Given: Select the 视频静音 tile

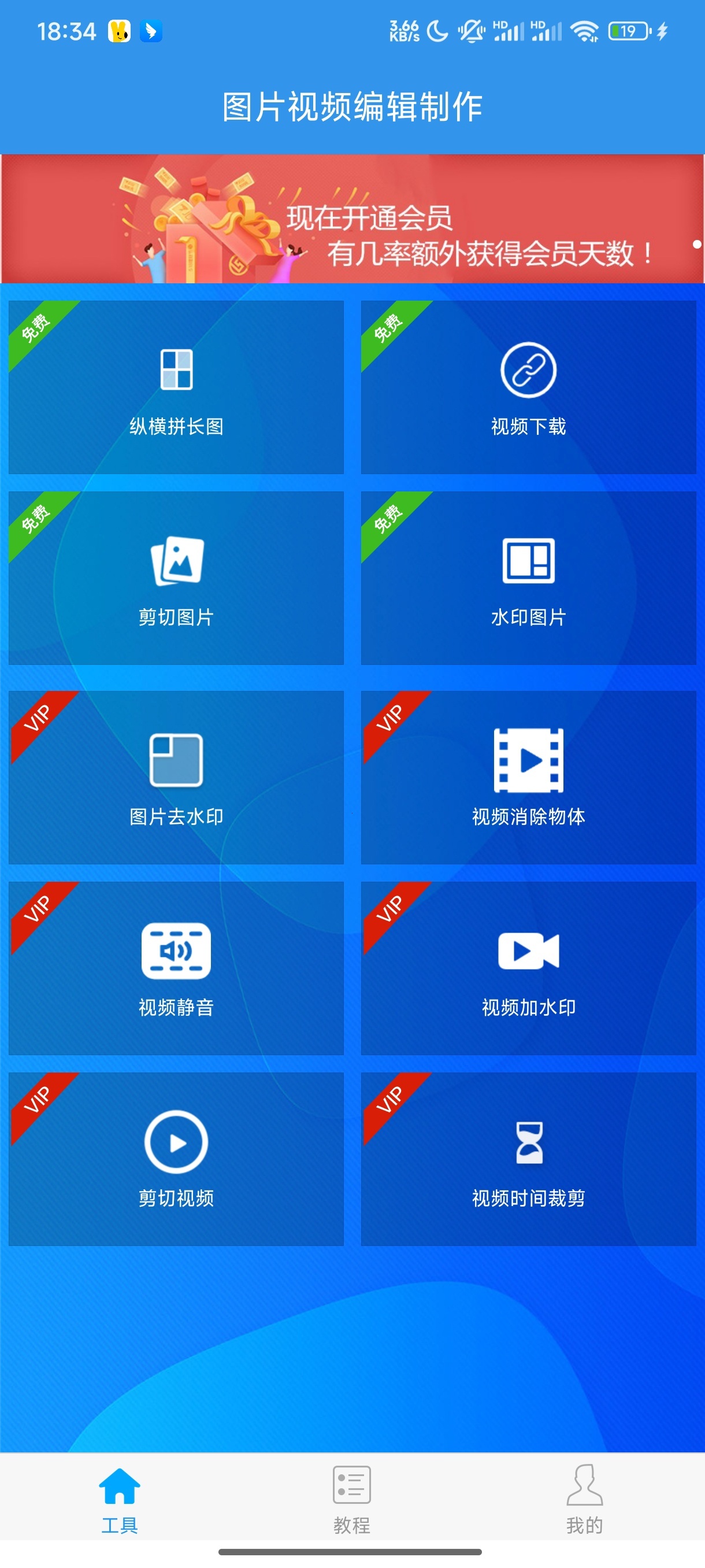Looking at the screenshot, I should pyautogui.click(x=176, y=968).
